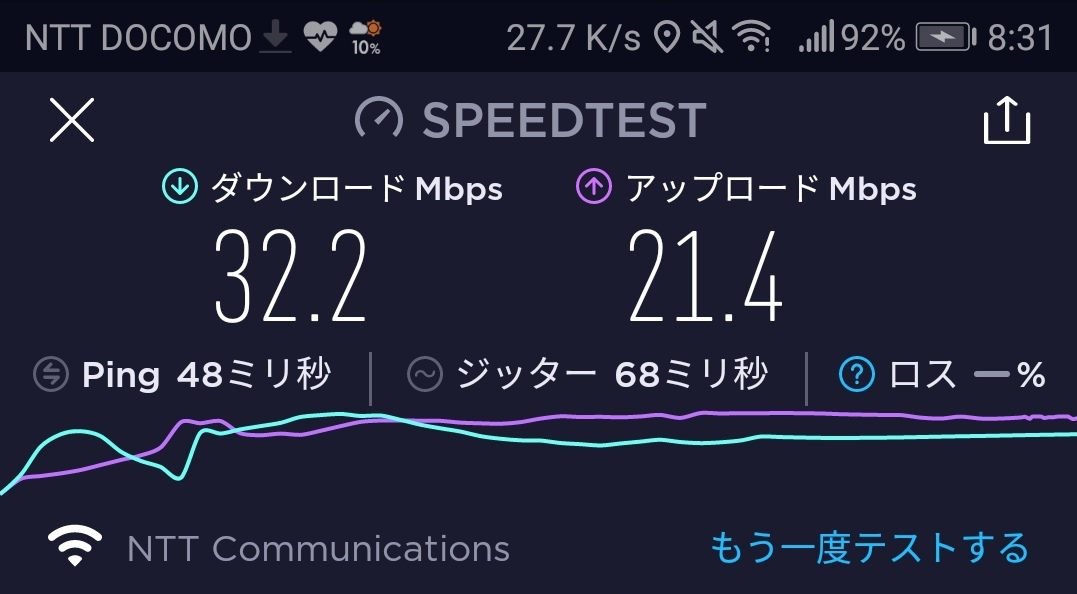Viewport: 1077px width, 594px height.
Task: Close the speed test results
Action: [72, 121]
